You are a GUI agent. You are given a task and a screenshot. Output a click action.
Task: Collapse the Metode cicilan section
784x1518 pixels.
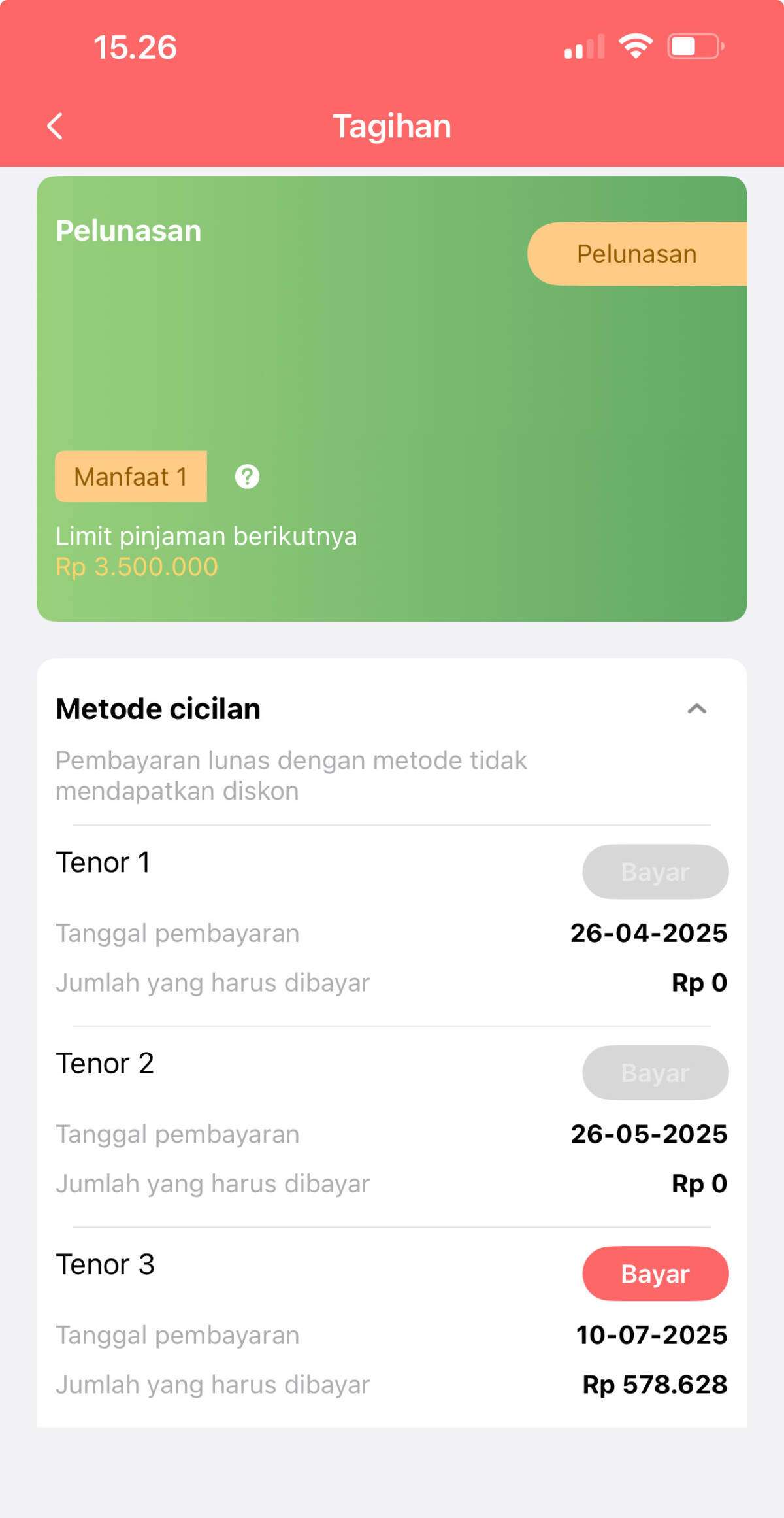point(697,709)
